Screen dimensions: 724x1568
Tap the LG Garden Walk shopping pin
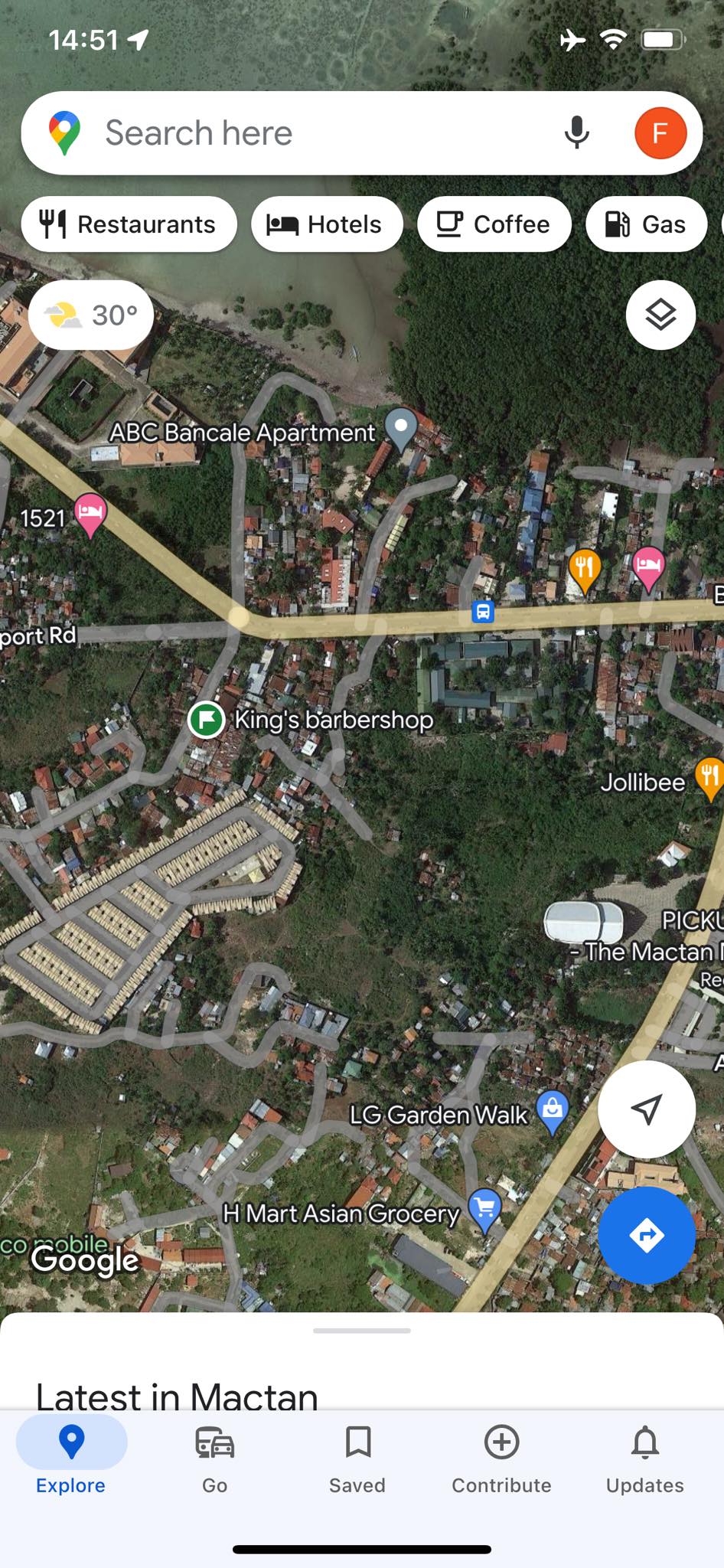point(553,1112)
